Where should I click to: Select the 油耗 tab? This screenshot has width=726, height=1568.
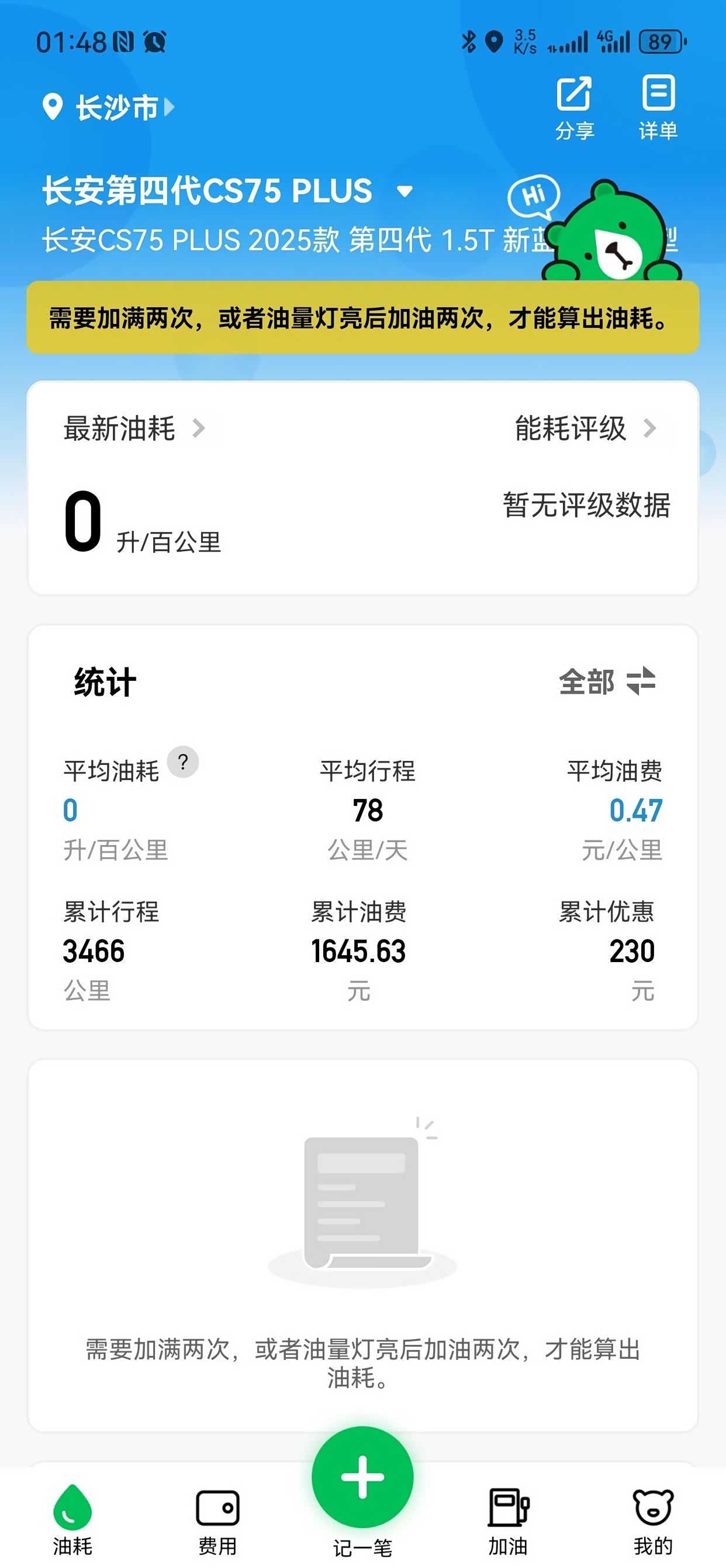72,1519
